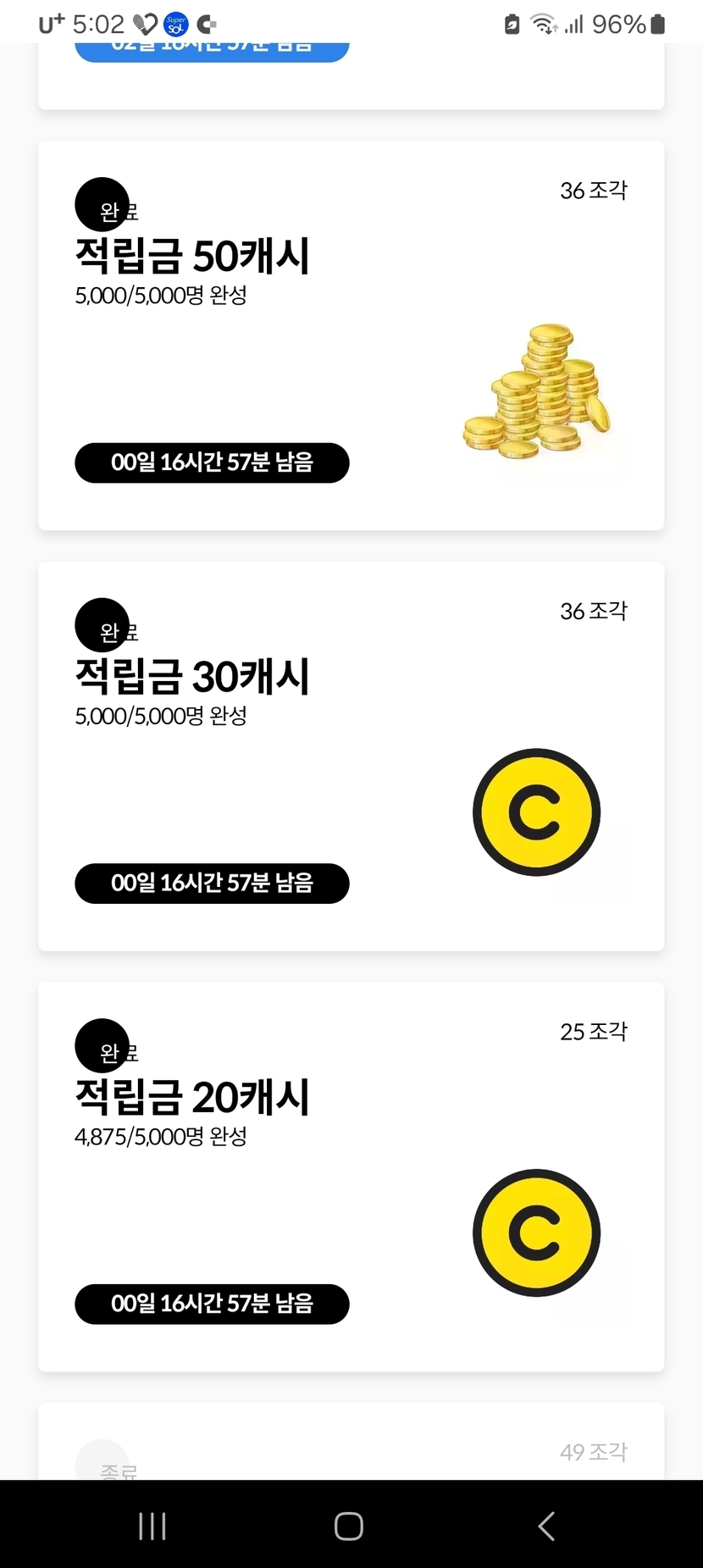Open the 적립금 20캐시 card
This screenshot has height=1568, width=703.
pos(351,1176)
